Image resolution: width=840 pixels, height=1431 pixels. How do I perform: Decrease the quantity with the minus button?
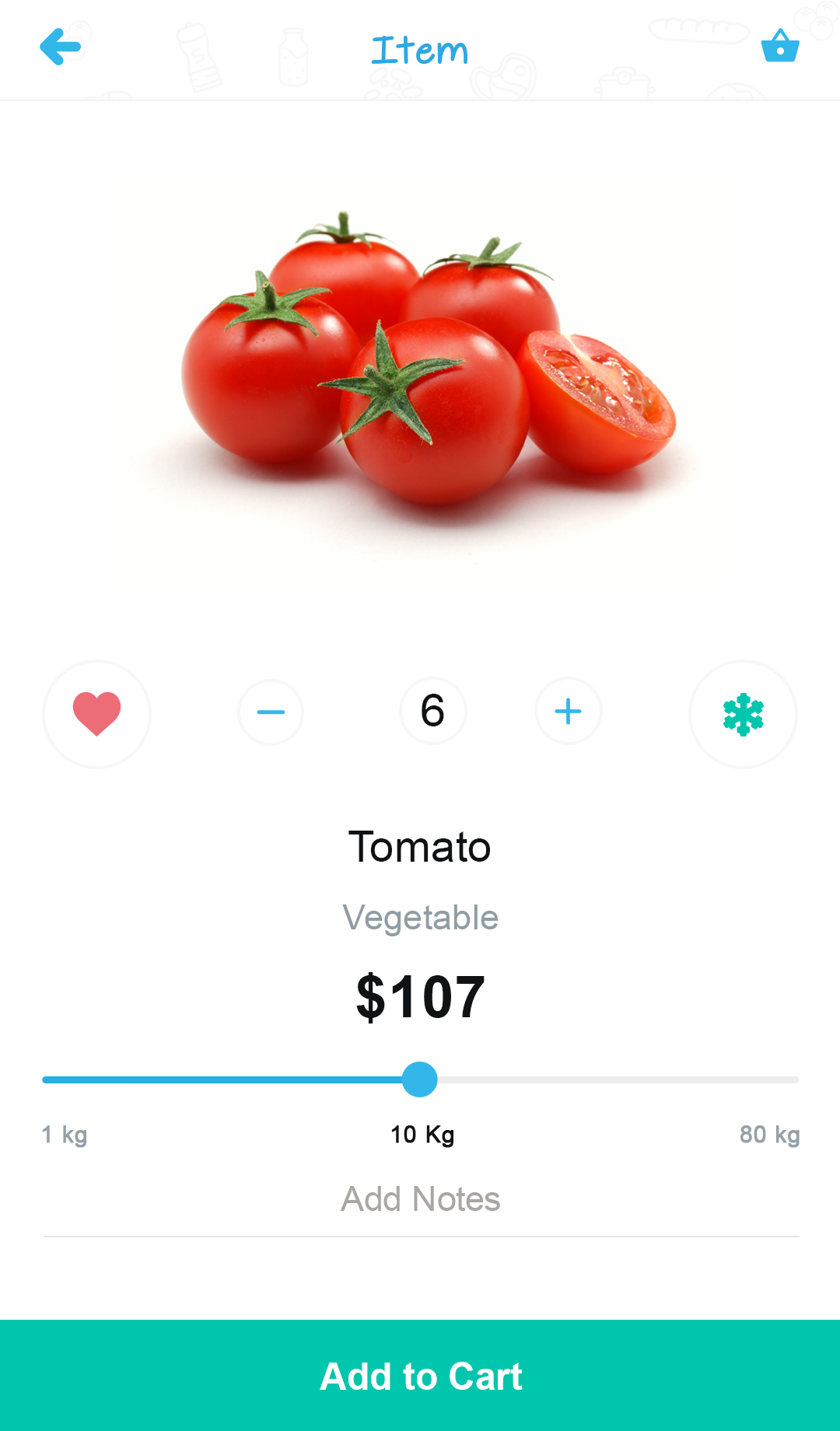271,712
